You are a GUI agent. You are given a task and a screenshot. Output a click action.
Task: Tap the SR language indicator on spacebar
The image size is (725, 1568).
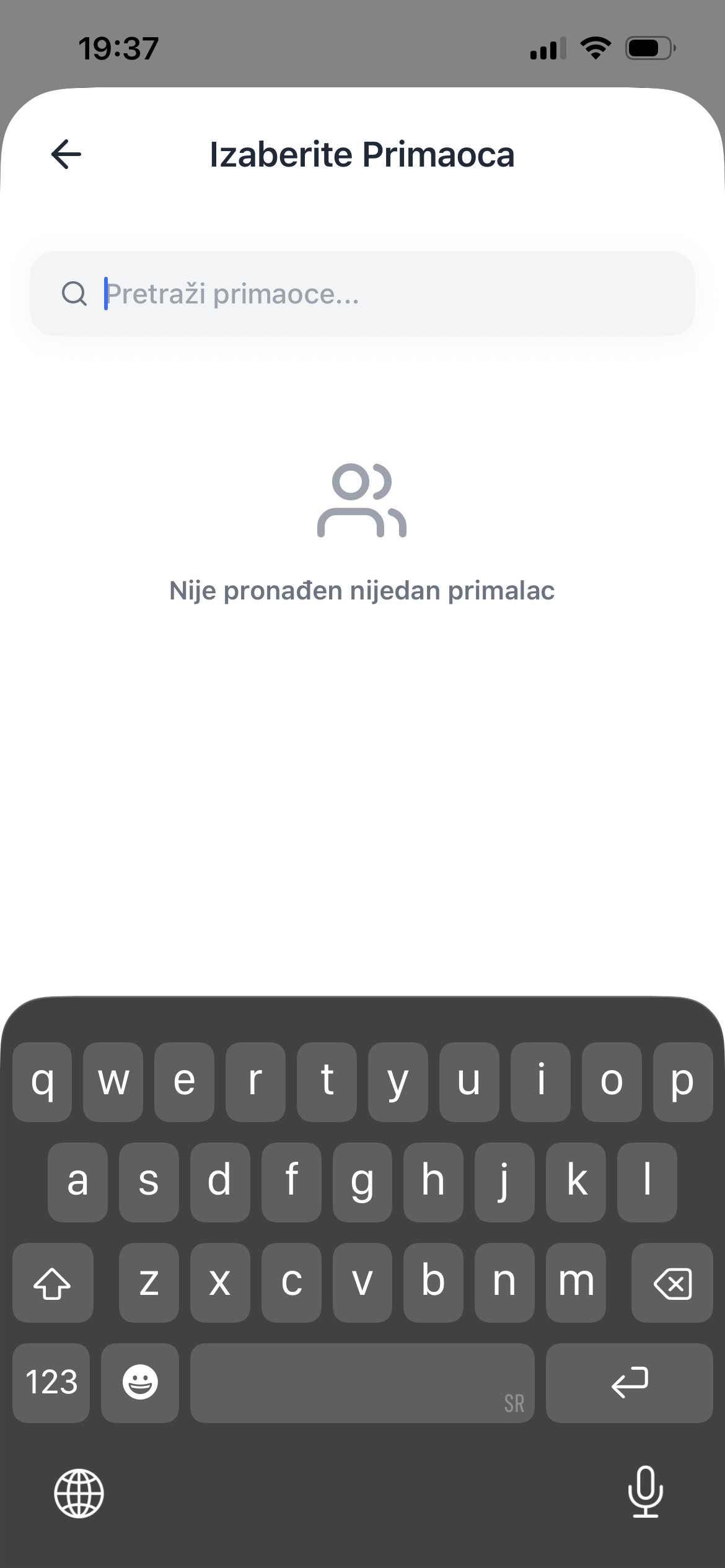coord(514,1402)
